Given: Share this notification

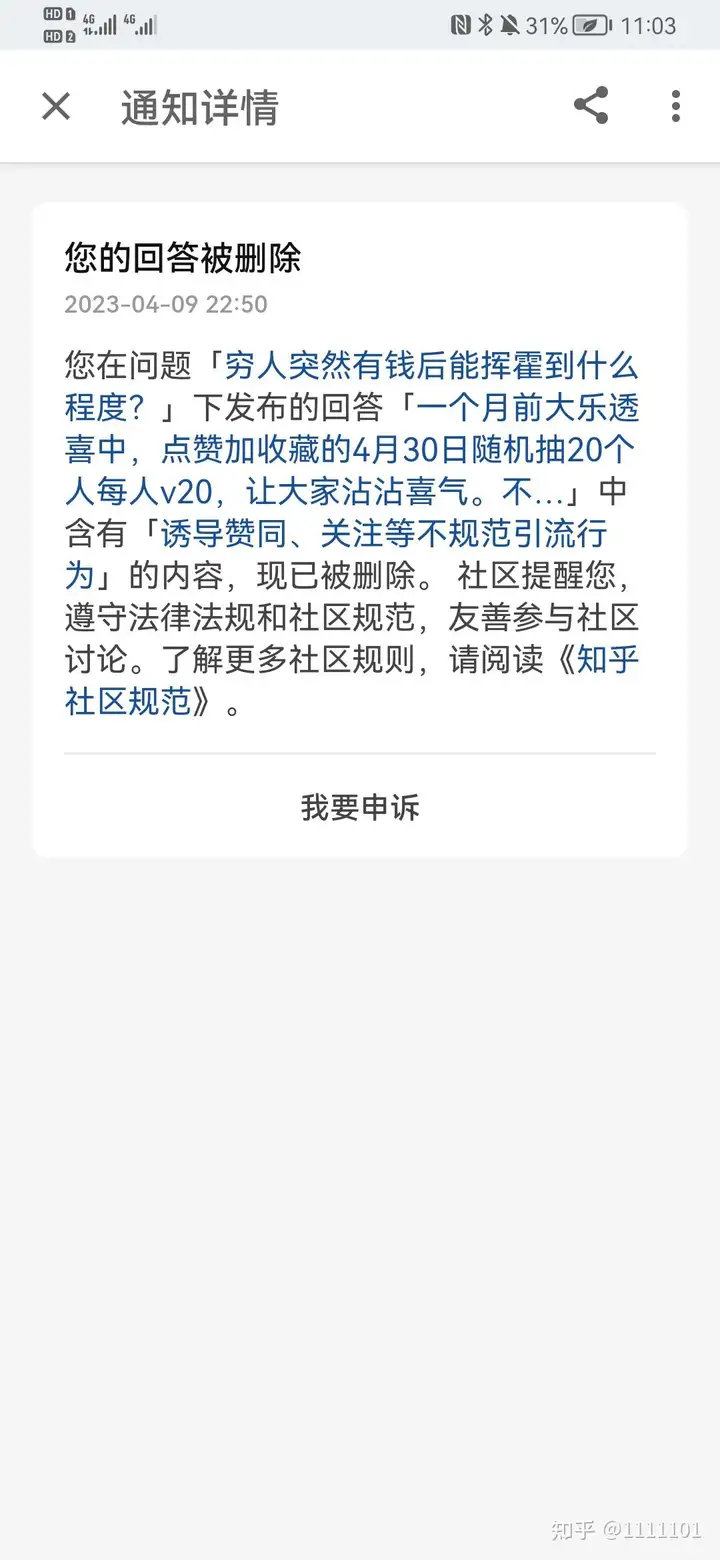Looking at the screenshot, I should (591, 106).
